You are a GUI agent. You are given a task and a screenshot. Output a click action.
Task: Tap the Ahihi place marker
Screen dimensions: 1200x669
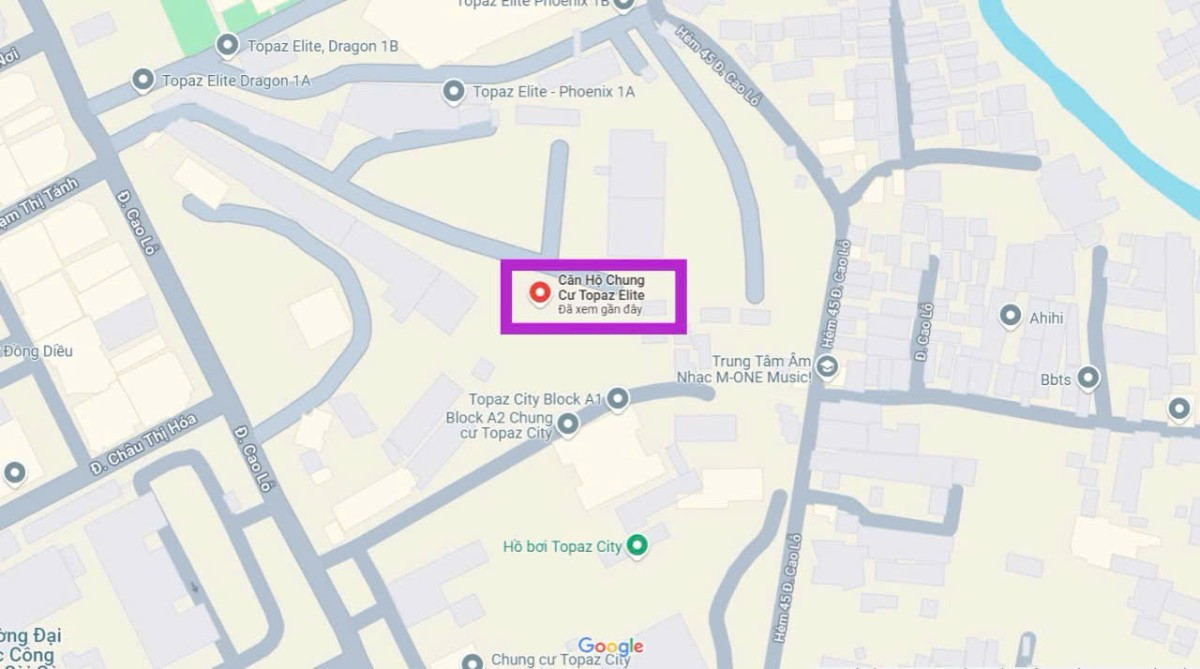click(1010, 317)
